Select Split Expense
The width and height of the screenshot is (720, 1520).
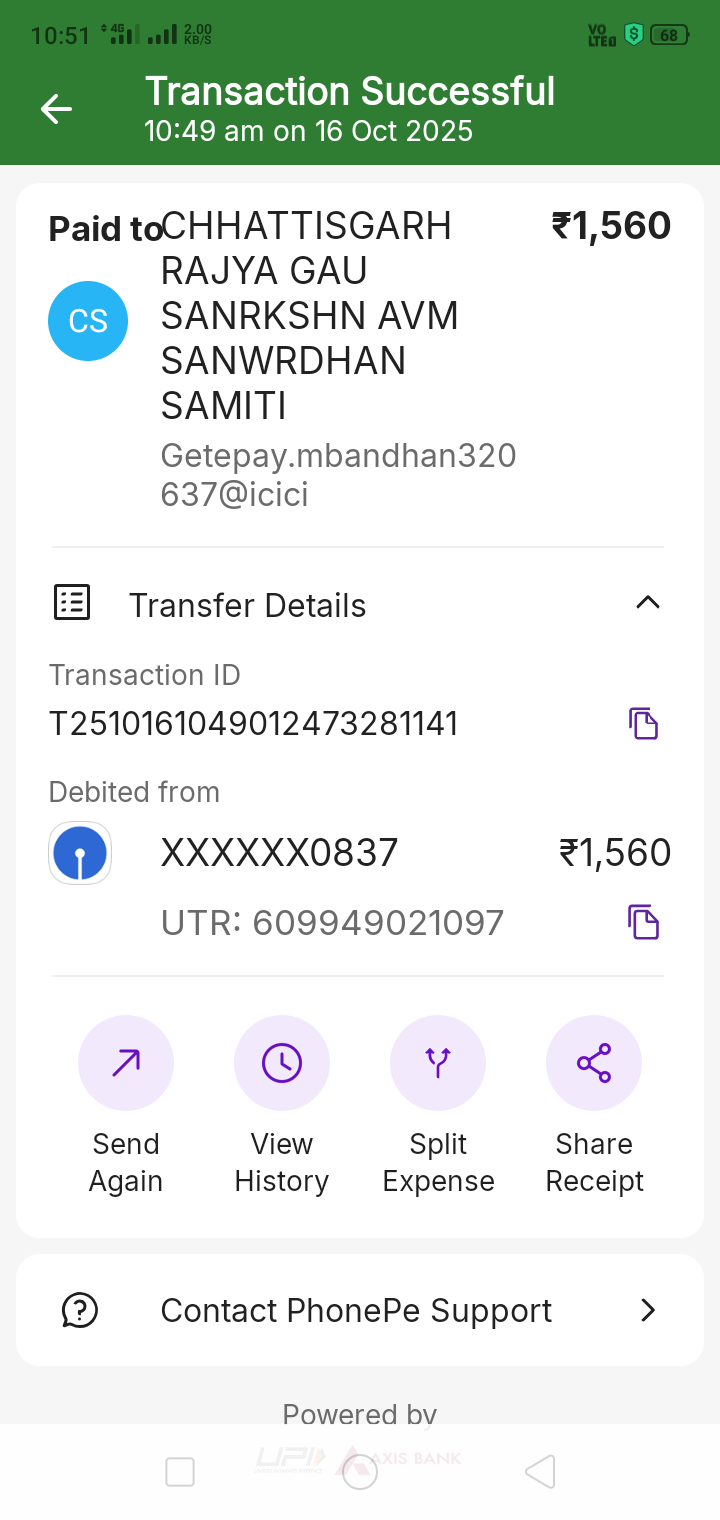[x=438, y=1063]
